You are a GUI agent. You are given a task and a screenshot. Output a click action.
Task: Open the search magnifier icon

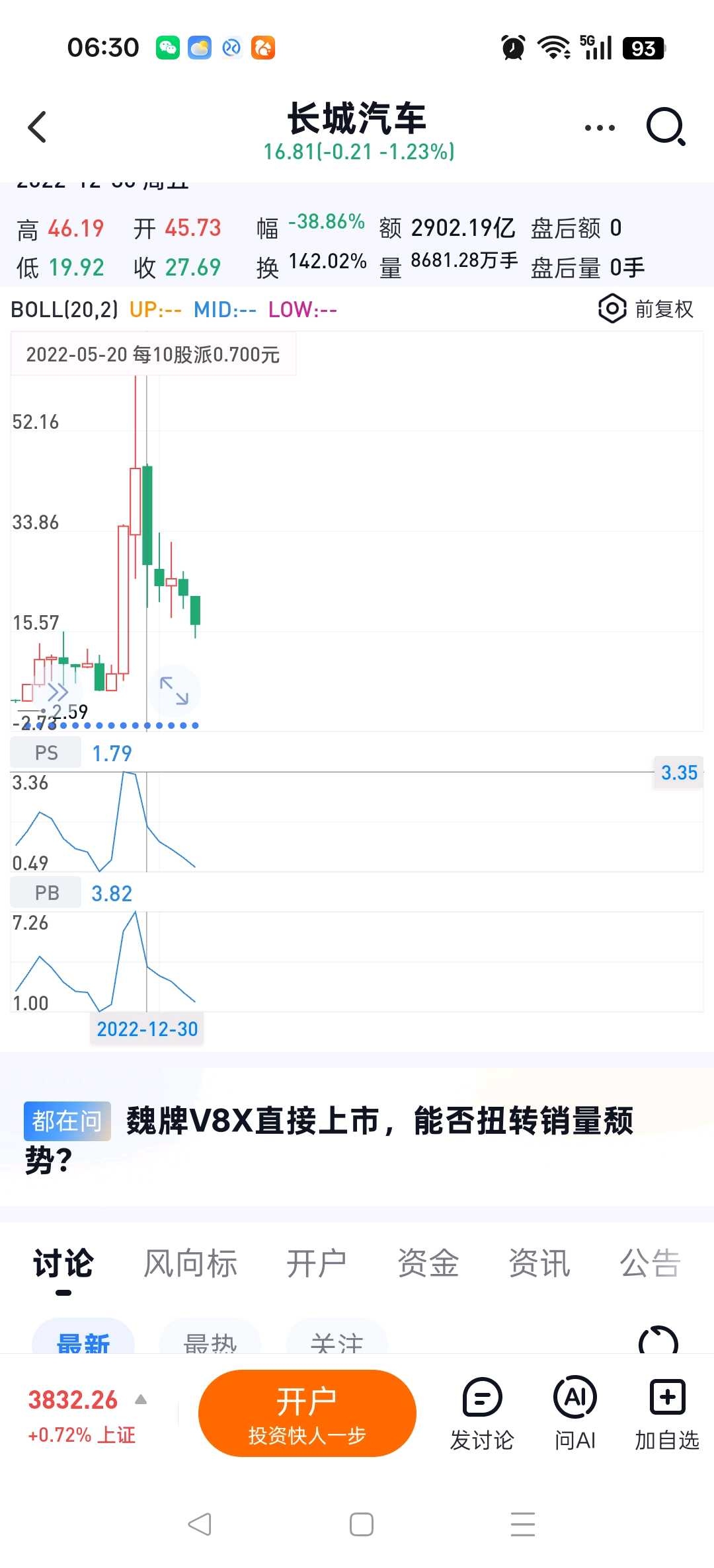665,126
